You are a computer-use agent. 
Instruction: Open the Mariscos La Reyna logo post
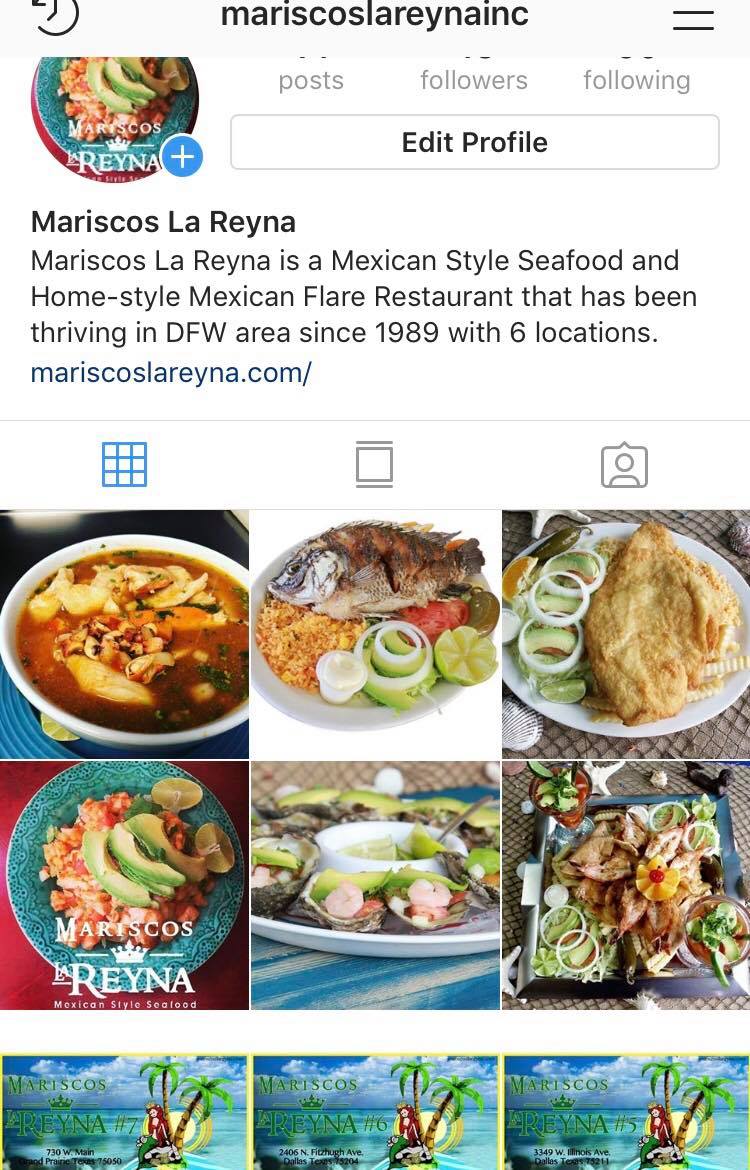(124, 885)
